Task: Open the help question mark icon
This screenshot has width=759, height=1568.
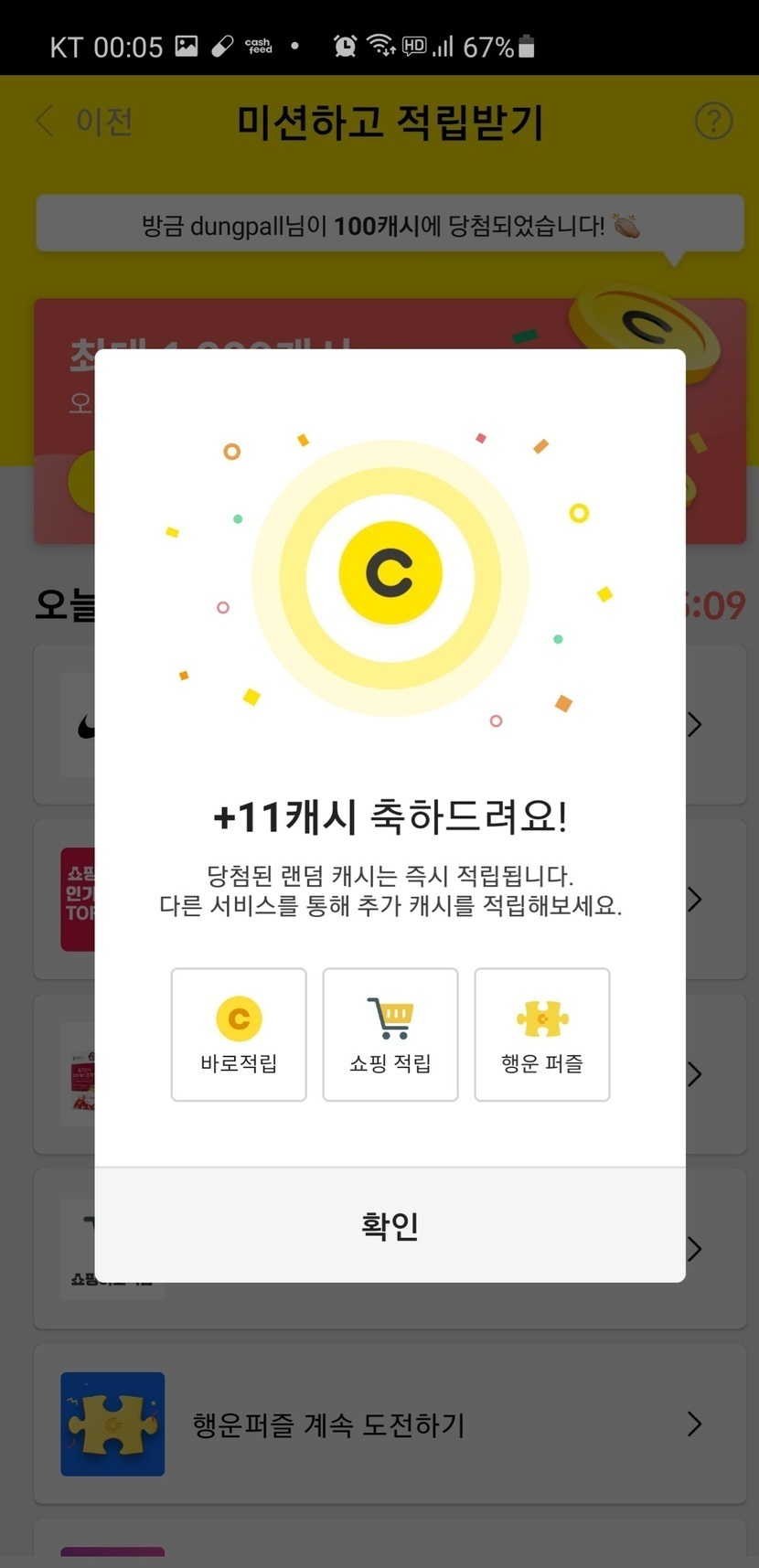Action: click(x=713, y=122)
